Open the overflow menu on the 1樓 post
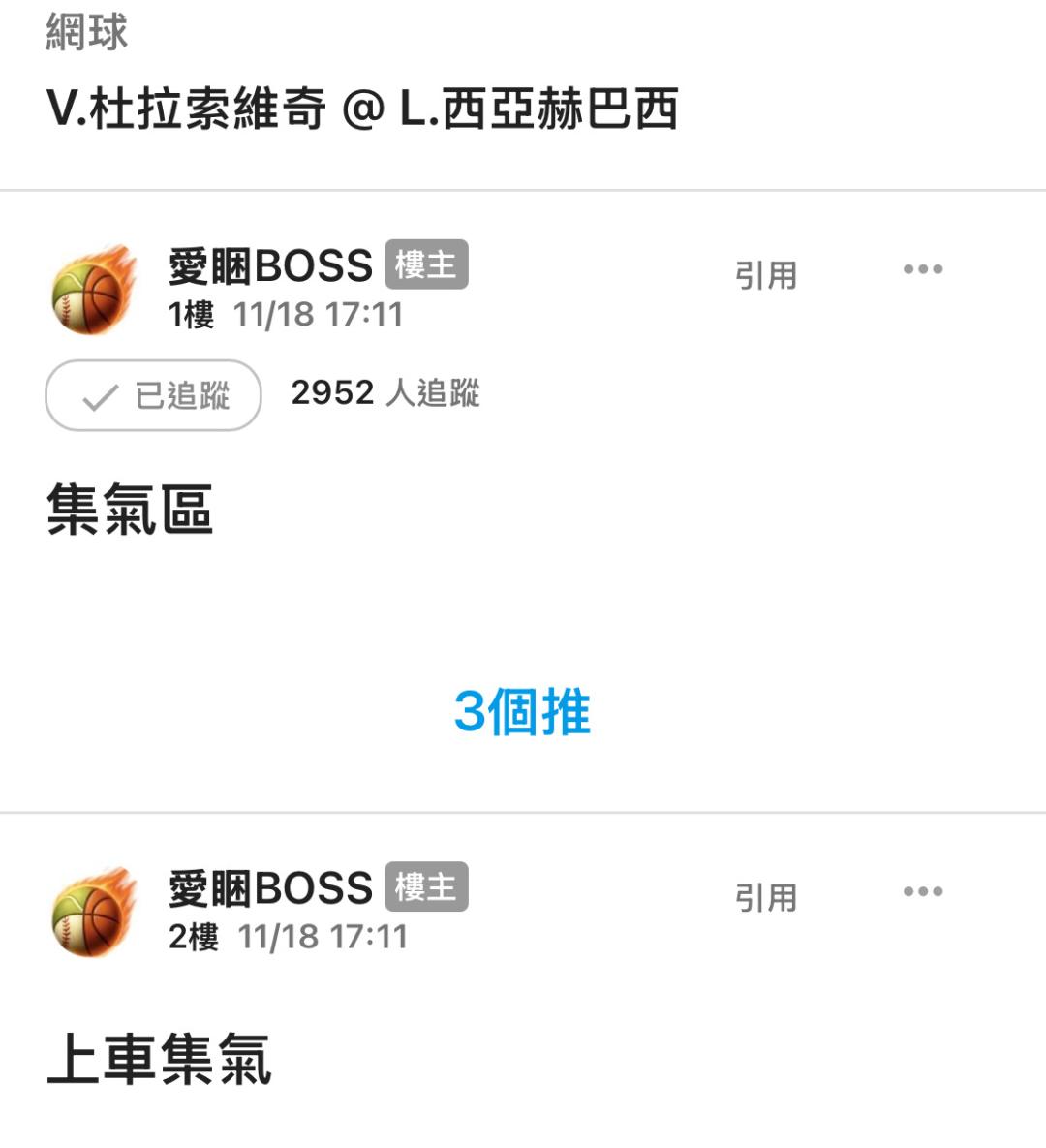 click(x=922, y=269)
